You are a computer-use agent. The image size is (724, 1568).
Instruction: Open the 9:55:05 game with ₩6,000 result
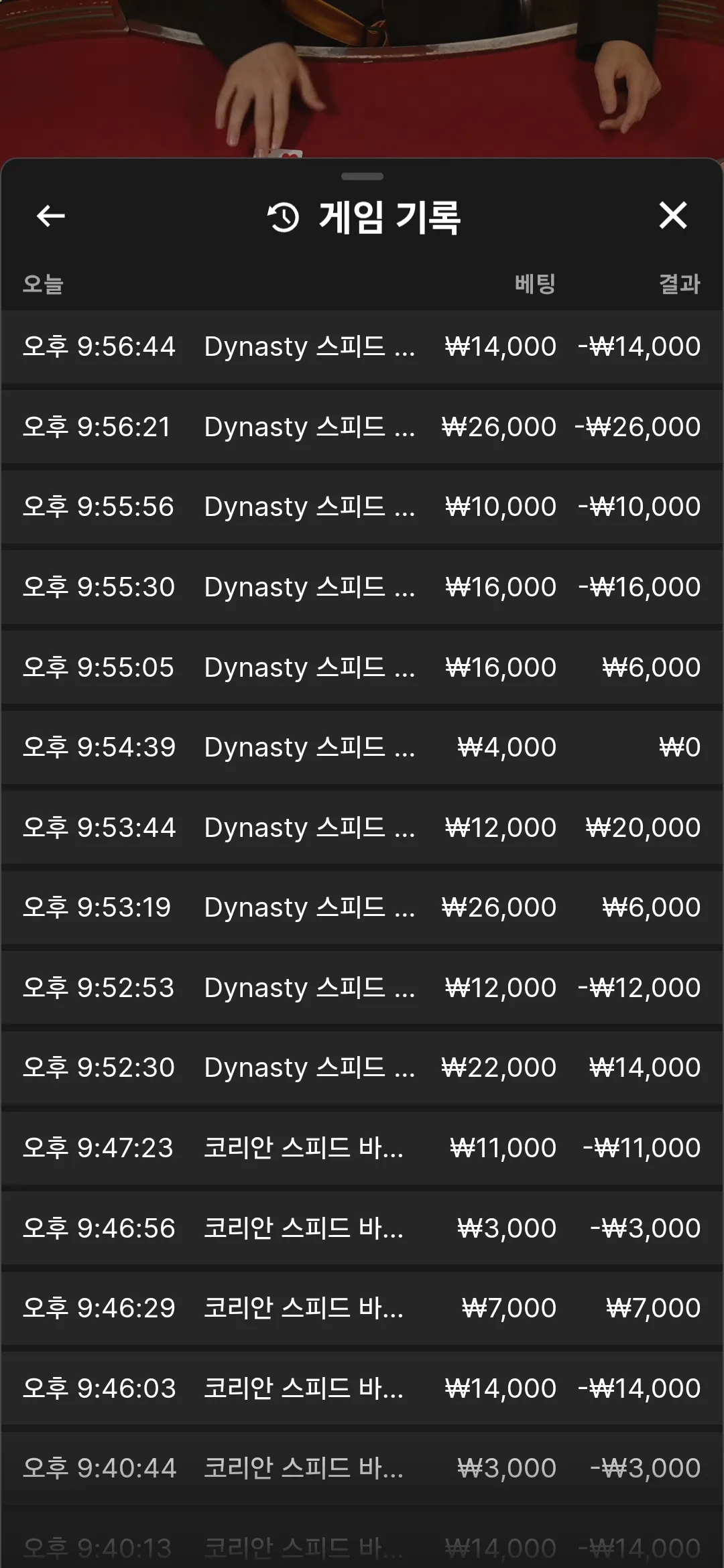coord(362,667)
